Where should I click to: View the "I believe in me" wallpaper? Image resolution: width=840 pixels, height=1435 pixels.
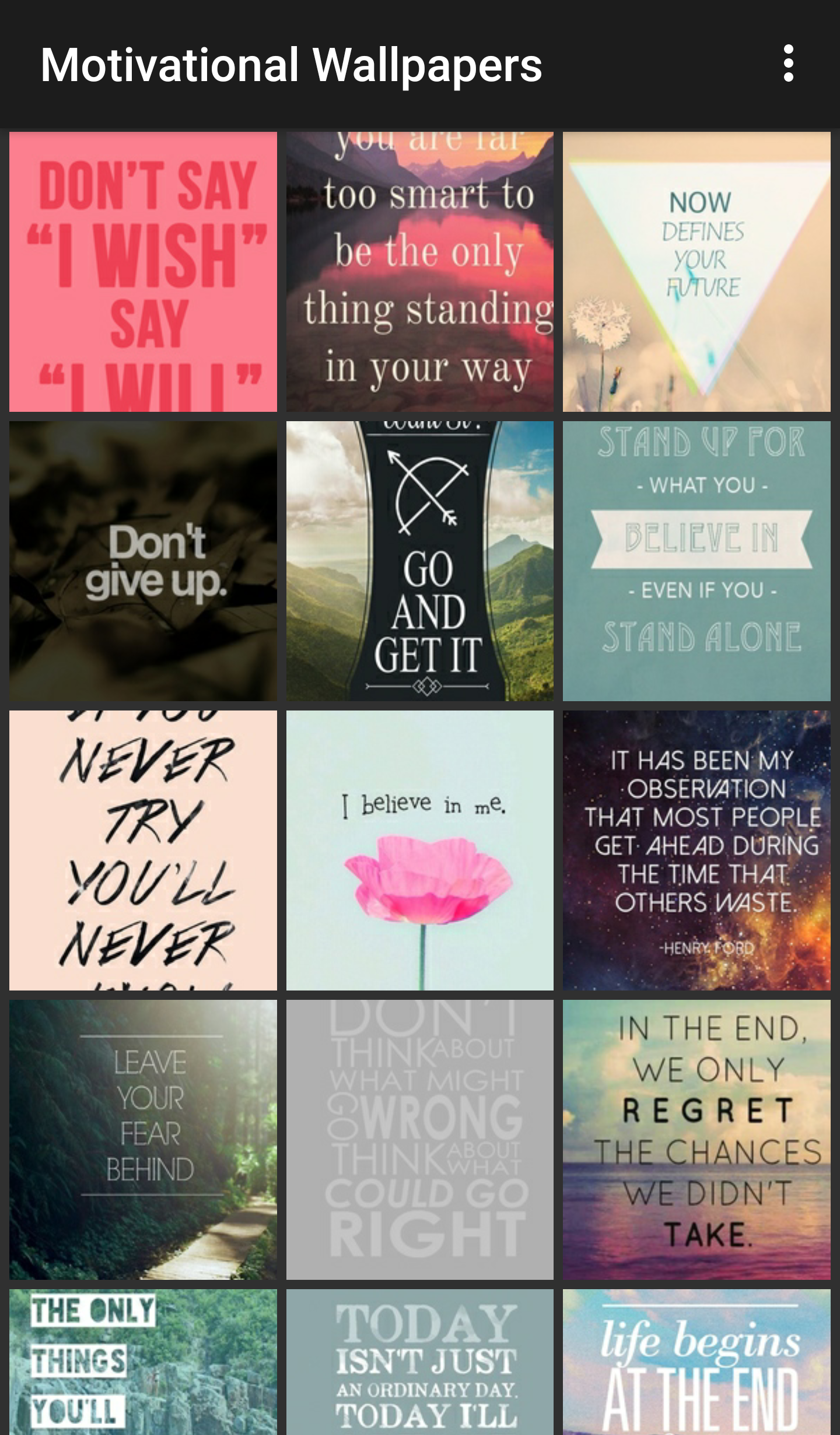point(419,850)
